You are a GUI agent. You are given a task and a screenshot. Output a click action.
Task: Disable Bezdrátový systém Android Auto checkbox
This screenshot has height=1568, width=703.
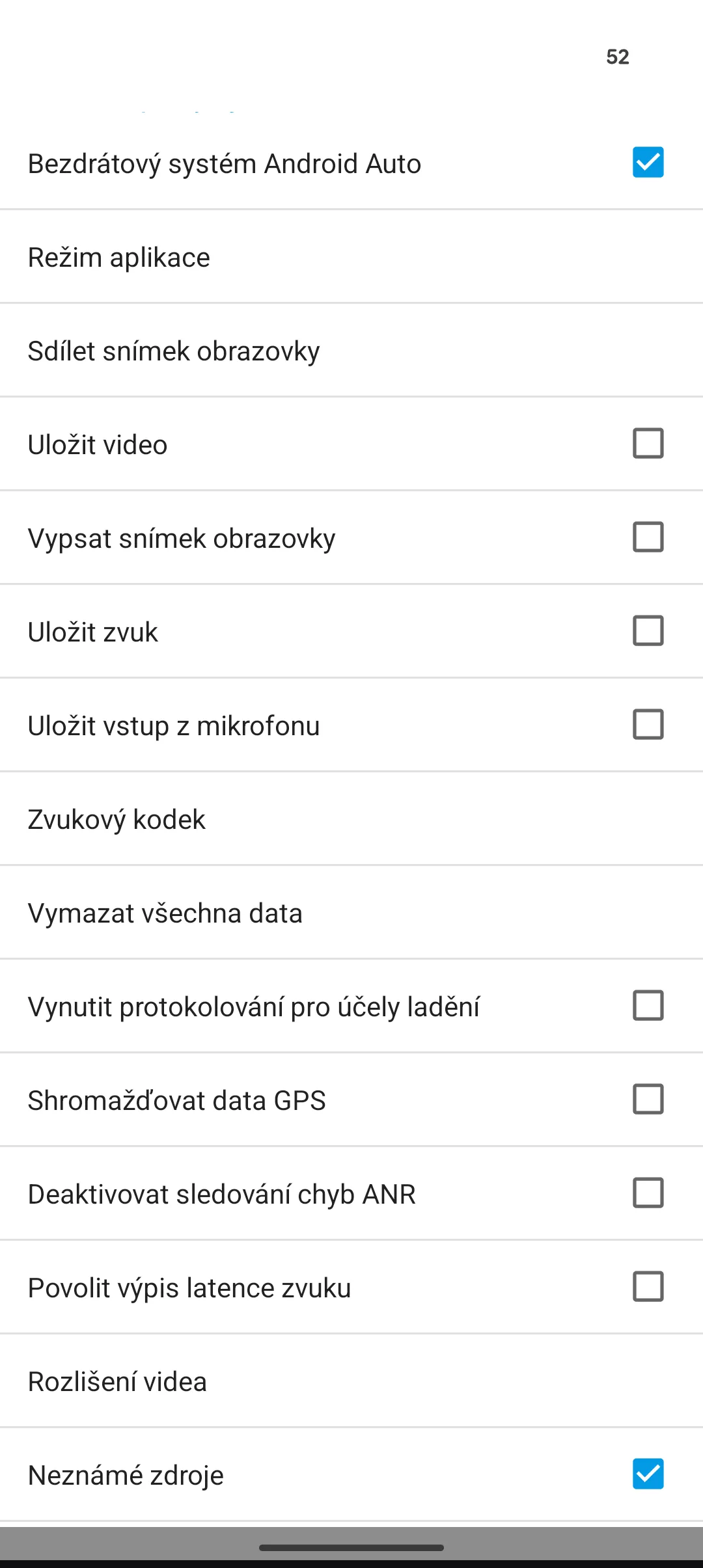[x=648, y=163]
